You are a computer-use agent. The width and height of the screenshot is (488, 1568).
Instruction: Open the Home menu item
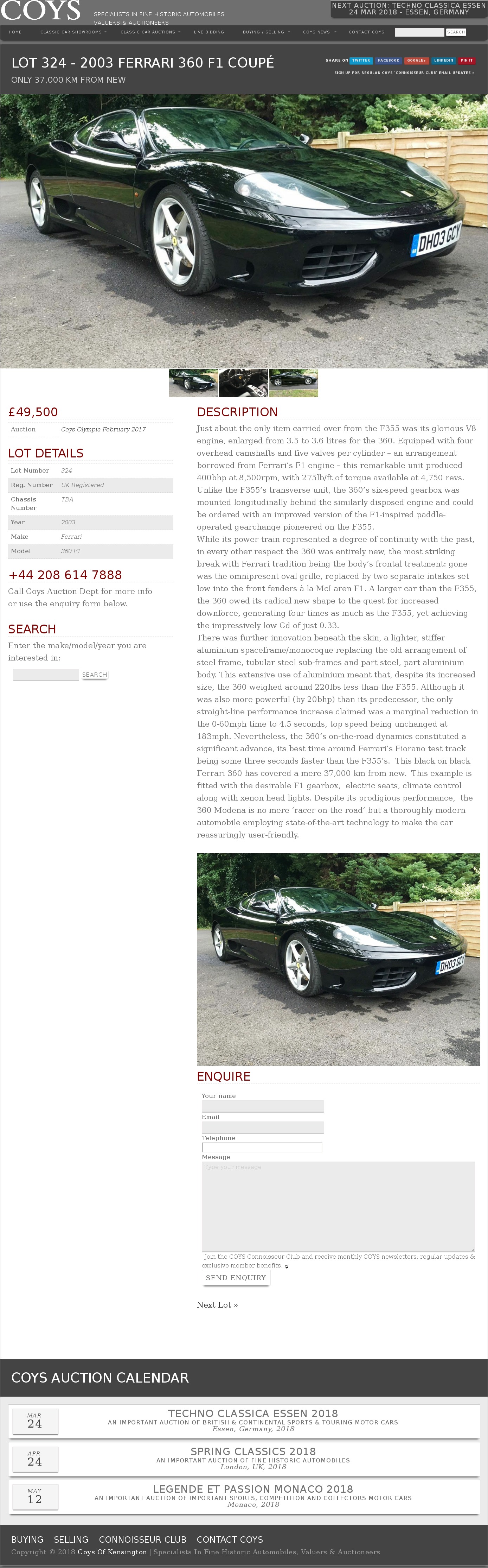tap(15, 32)
